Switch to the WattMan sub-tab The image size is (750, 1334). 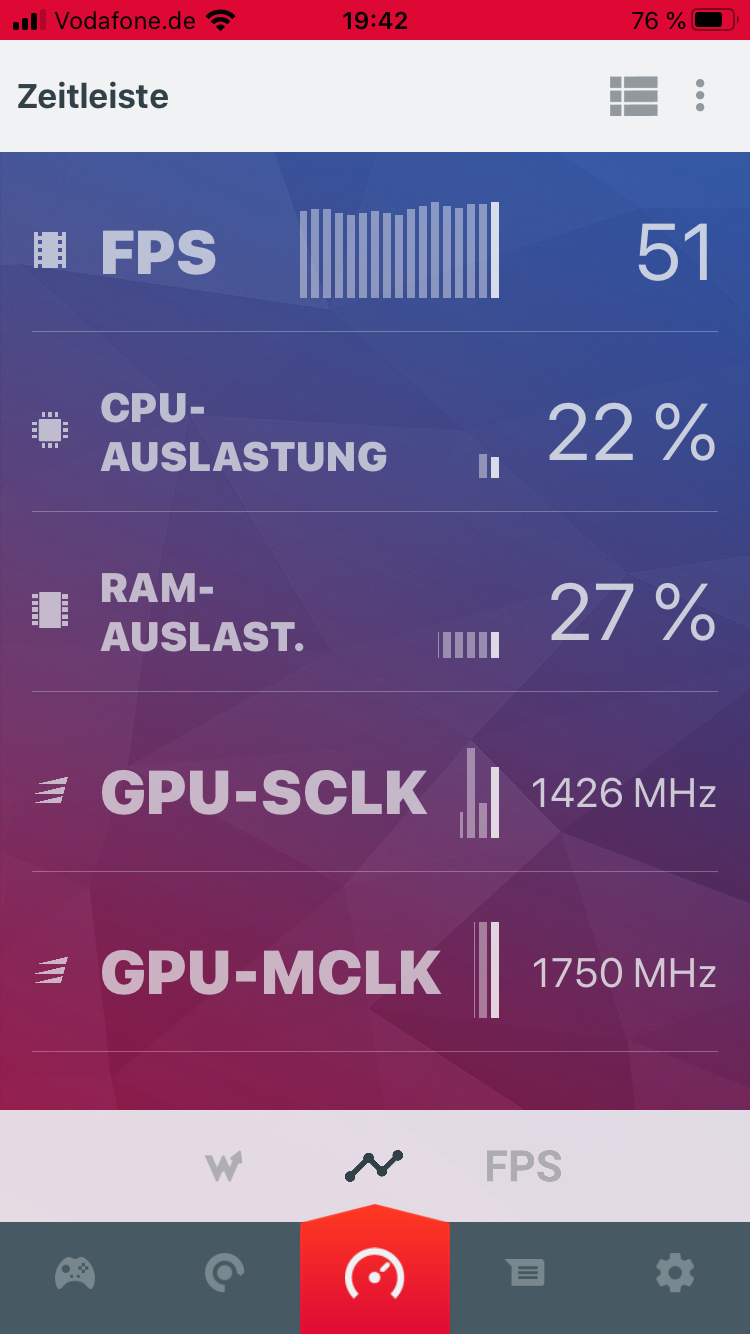tap(224, 1166)
